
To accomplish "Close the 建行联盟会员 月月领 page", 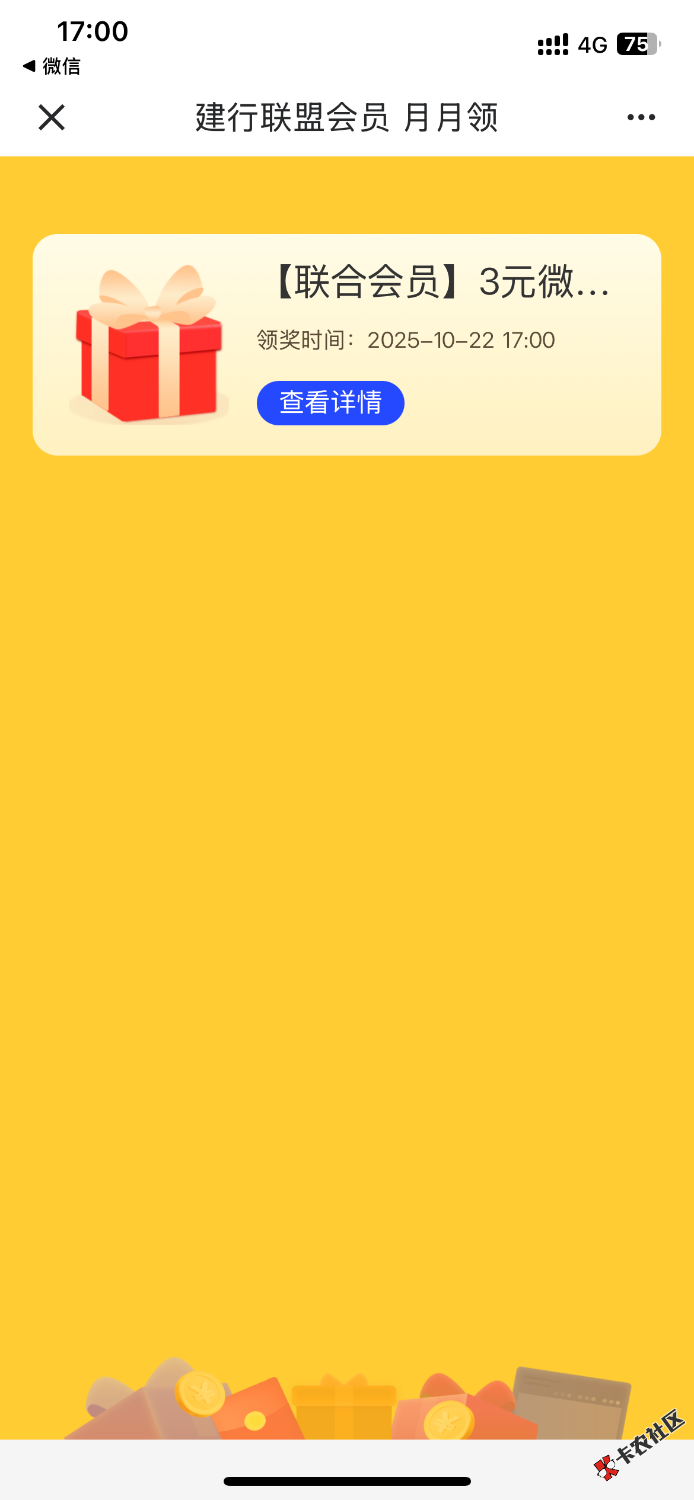I will pyautogui.click(x=51, y=118).
